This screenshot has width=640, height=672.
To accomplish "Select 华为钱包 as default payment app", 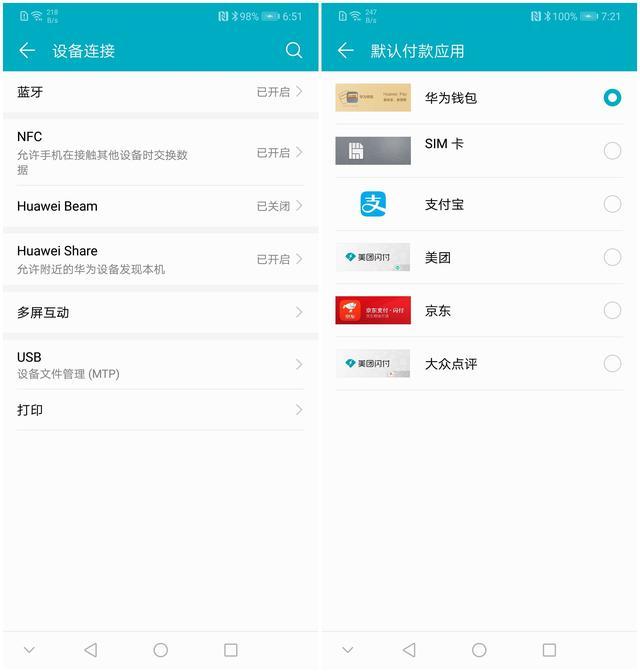I will (612, 98).
